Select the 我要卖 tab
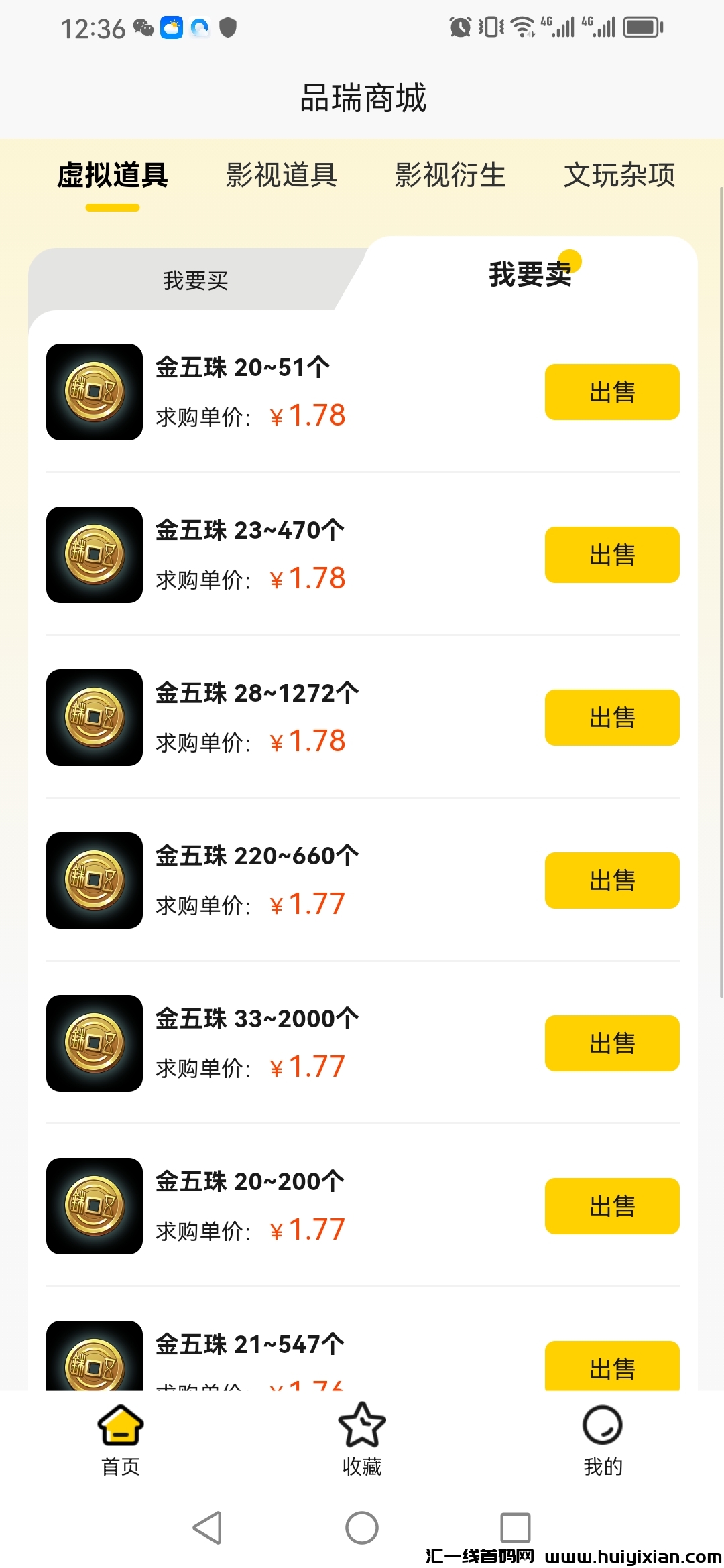 pyautogui.click(x=529, y=275)
